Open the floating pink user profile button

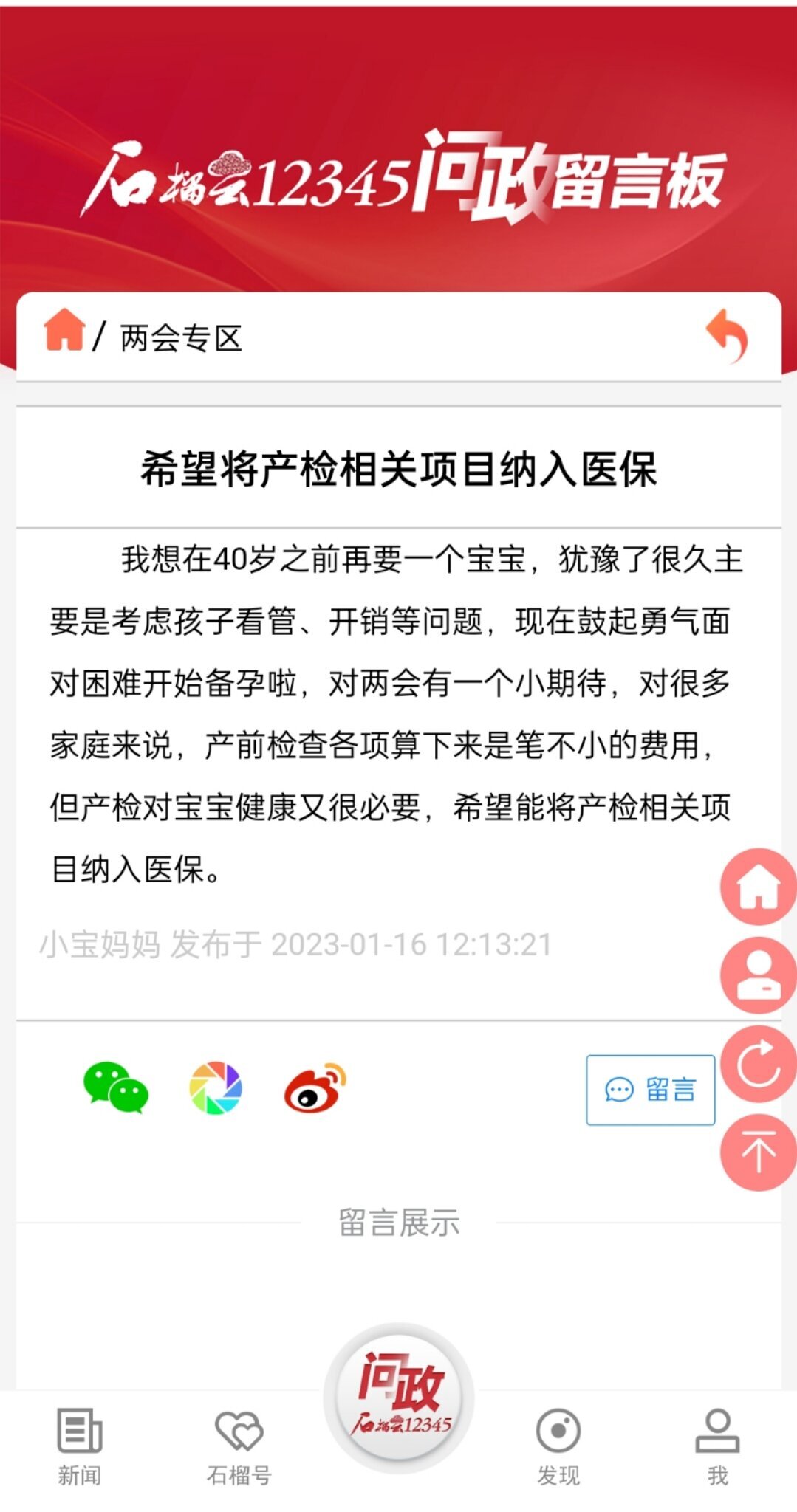(x=758, y=975)
